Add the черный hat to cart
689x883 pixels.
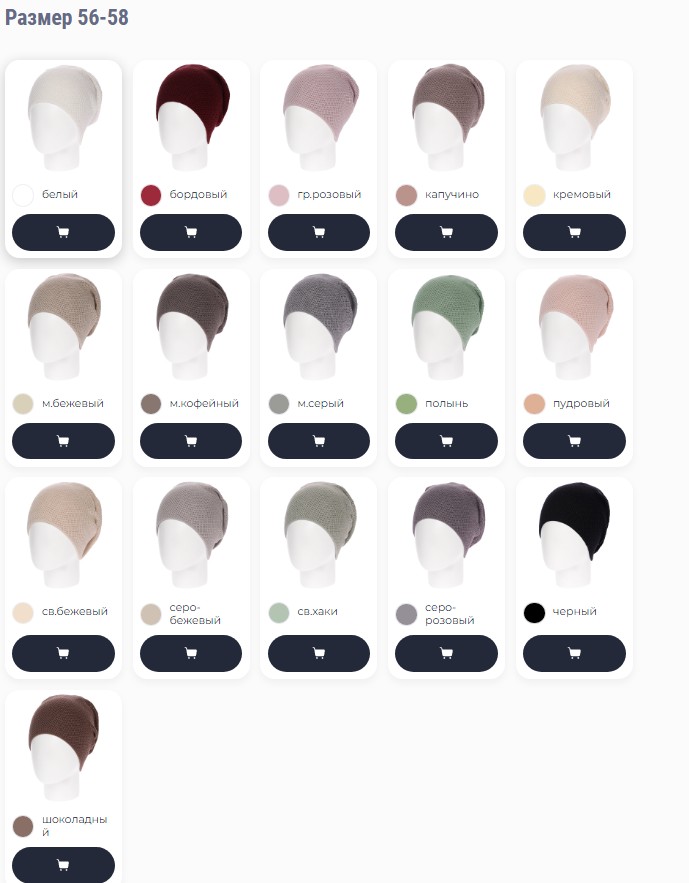574,653
